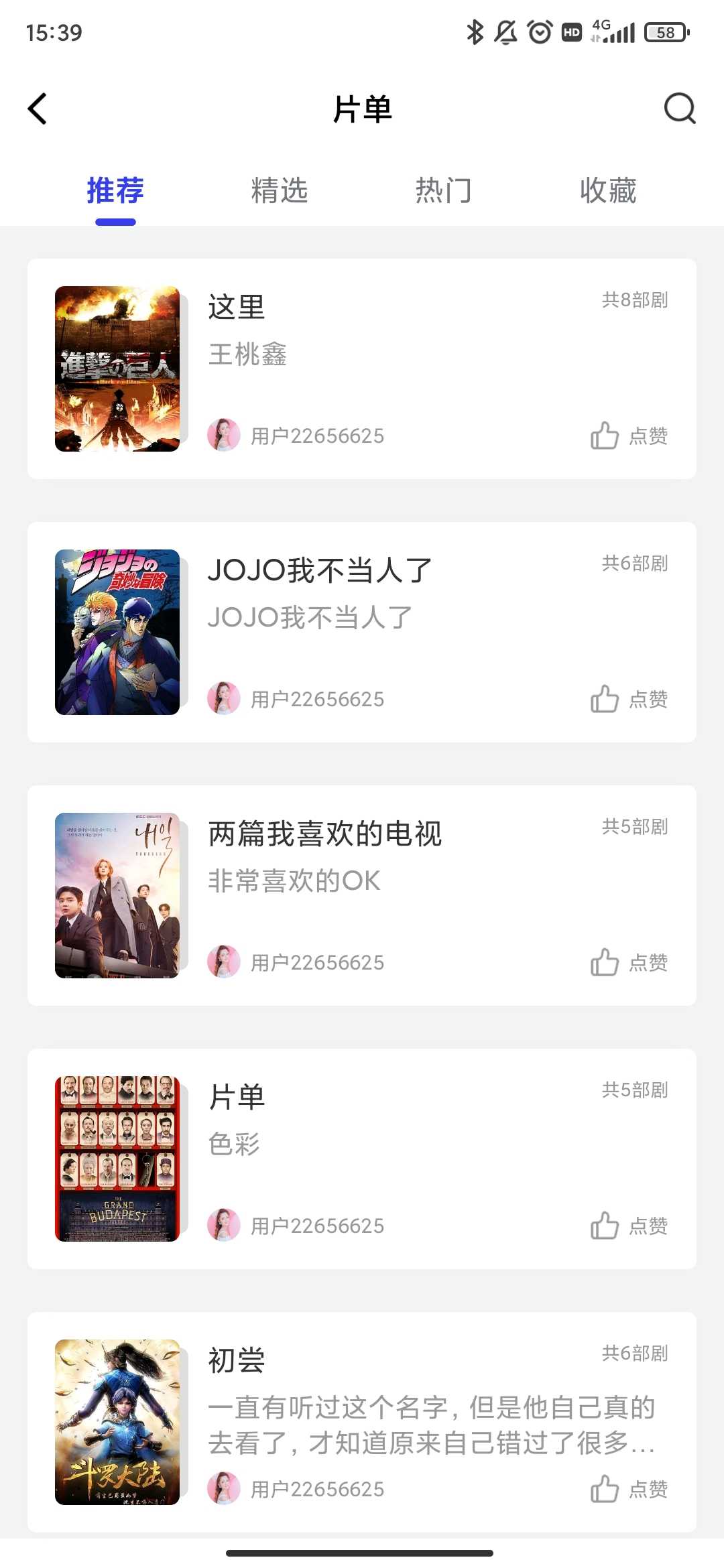Tap the avatar beside JOJO我不当人了 creator
The width and height of the screenshot is (724, 1568).
224,698
